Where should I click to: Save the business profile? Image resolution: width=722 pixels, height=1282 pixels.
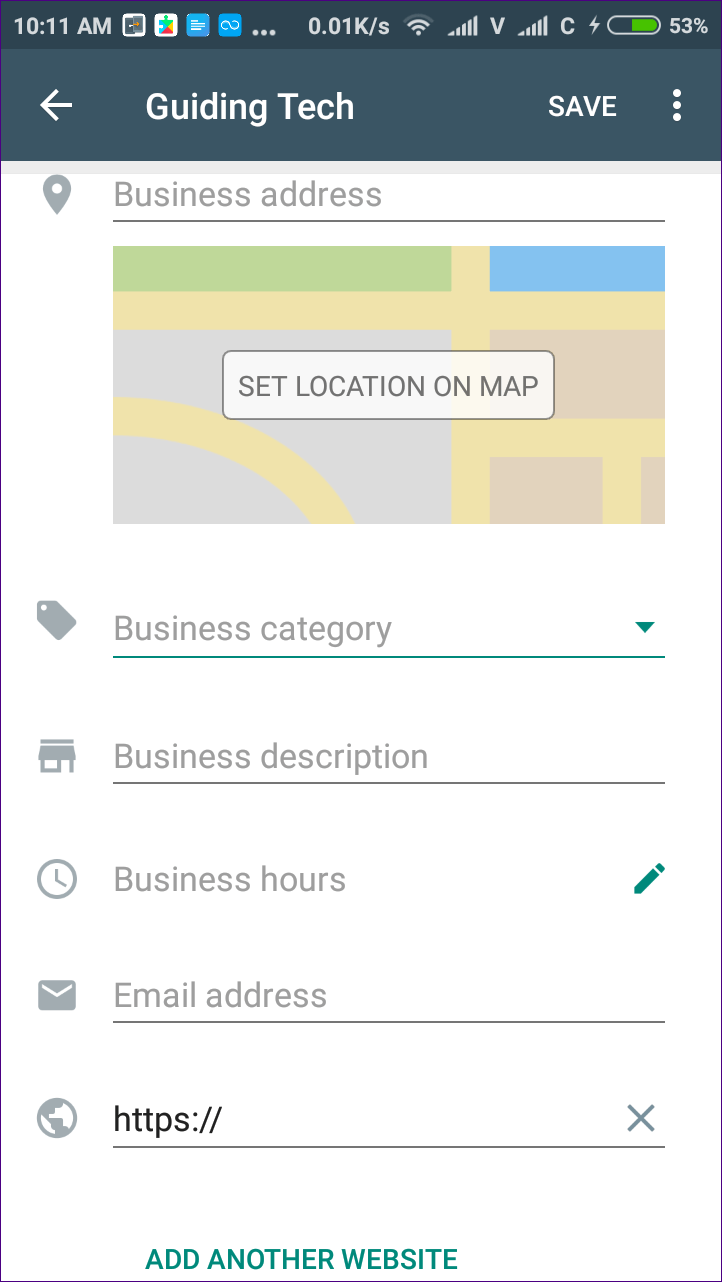(x=582, y=106)
